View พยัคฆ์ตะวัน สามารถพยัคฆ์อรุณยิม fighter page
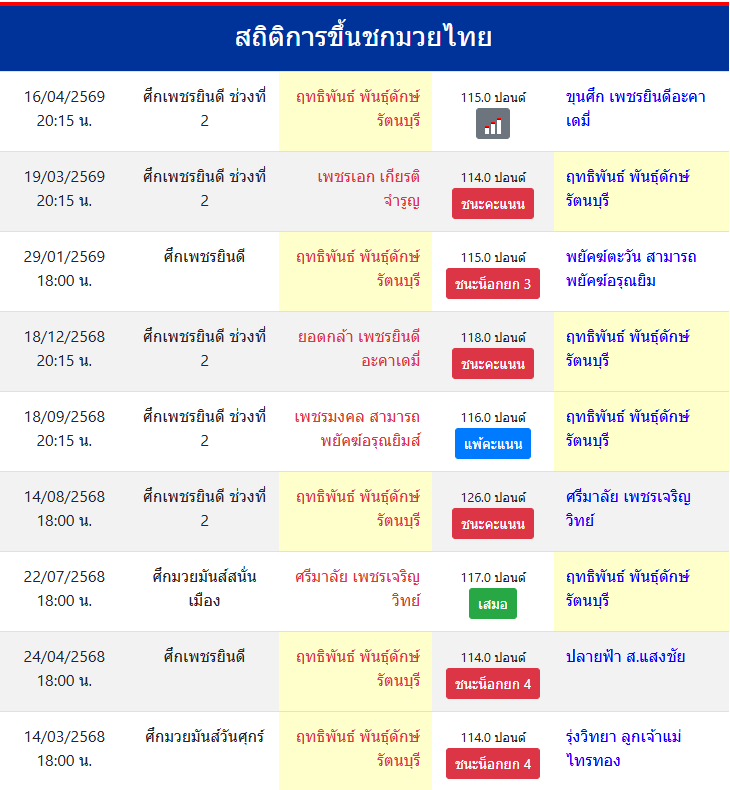Screen dimensions: 730x790 coord(631,269)
